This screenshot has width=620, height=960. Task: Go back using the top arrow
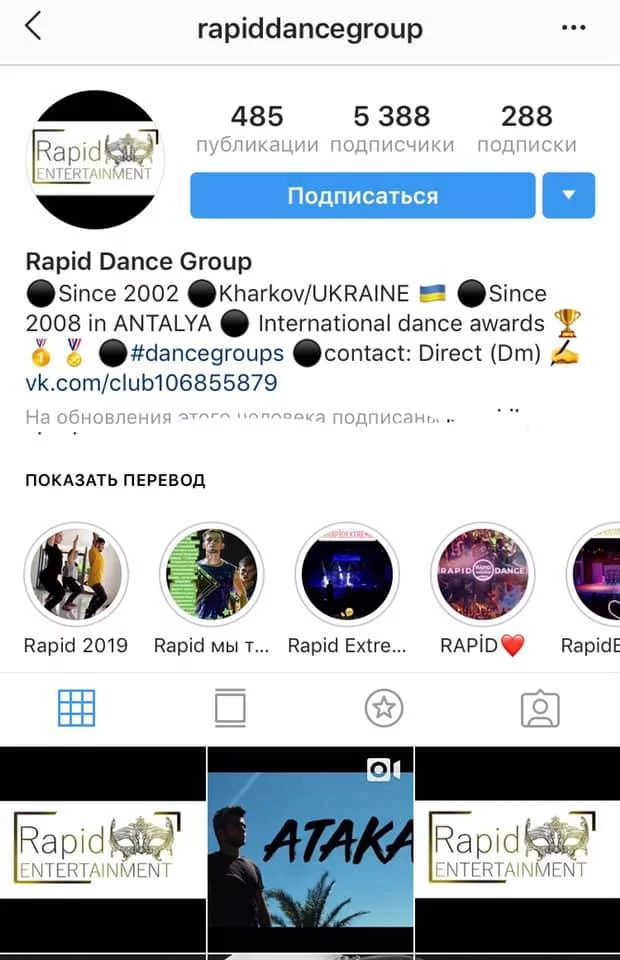pos(33,27)
